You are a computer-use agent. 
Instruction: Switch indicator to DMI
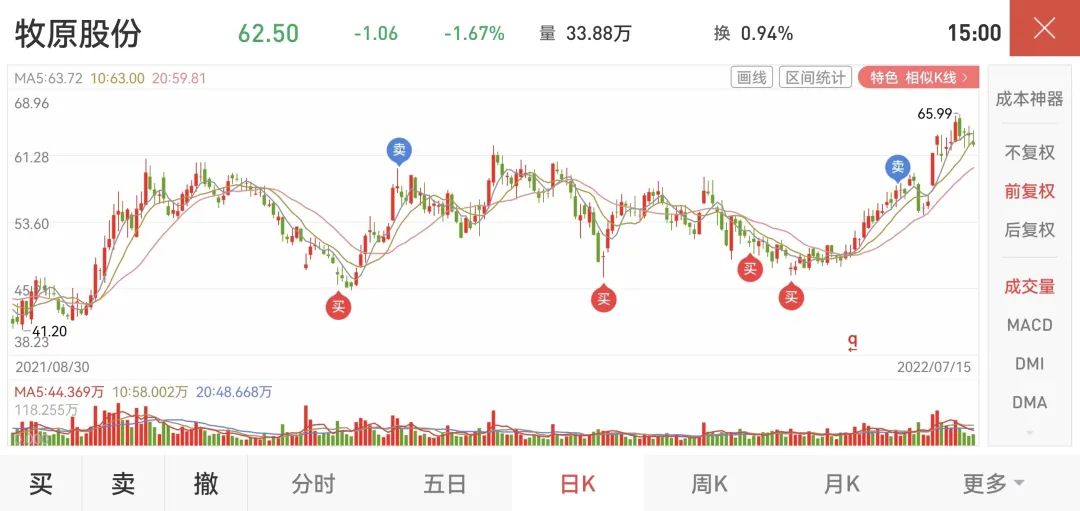pyautogui.click(x=1029, y=364)
